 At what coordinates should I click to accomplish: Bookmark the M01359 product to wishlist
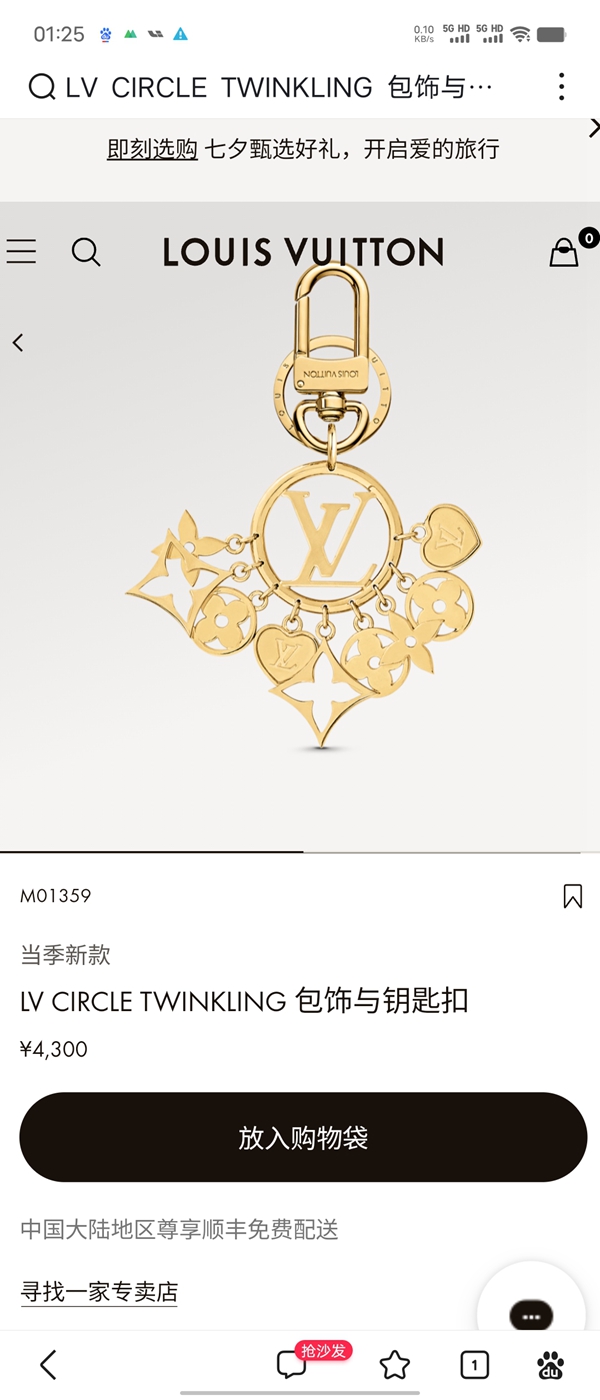[572, 896]
